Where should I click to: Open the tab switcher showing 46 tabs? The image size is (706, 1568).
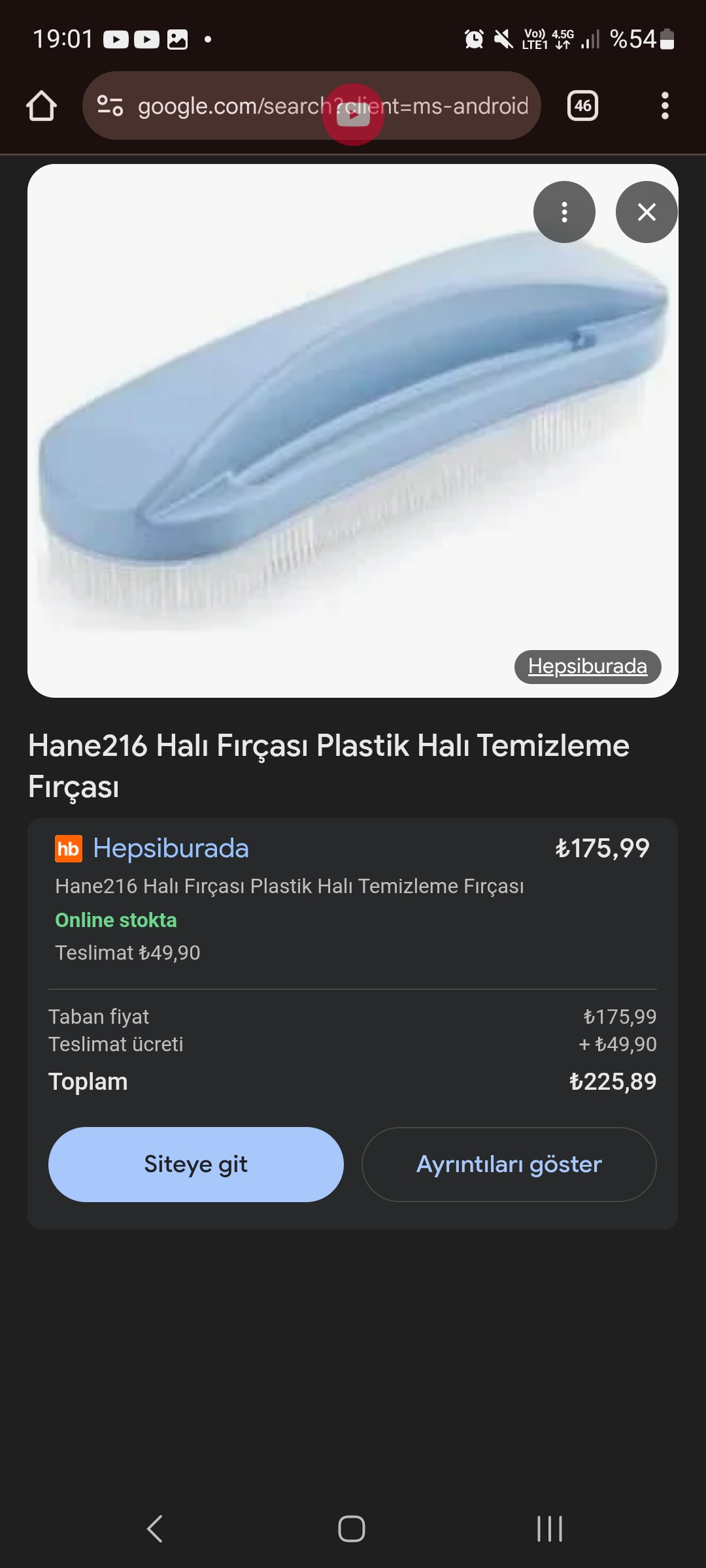point(582,106)
